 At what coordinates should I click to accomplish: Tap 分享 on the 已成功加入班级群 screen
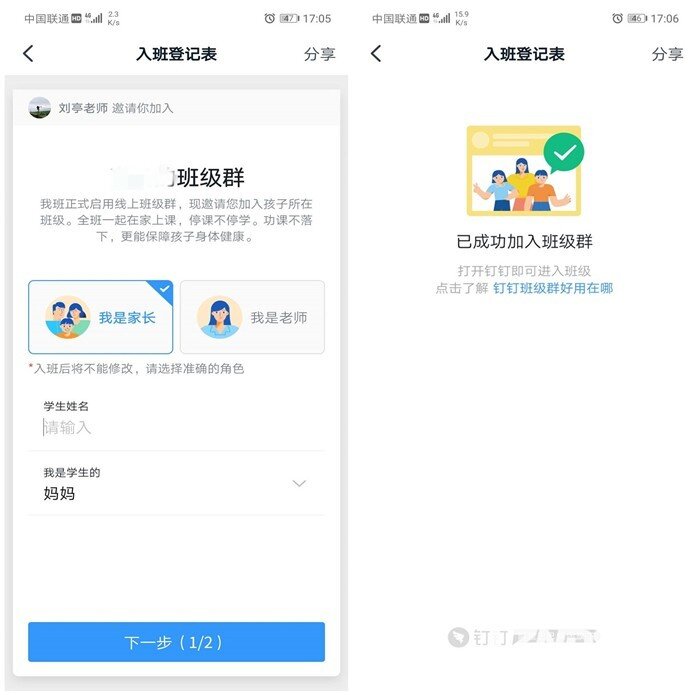pos(667,54)
